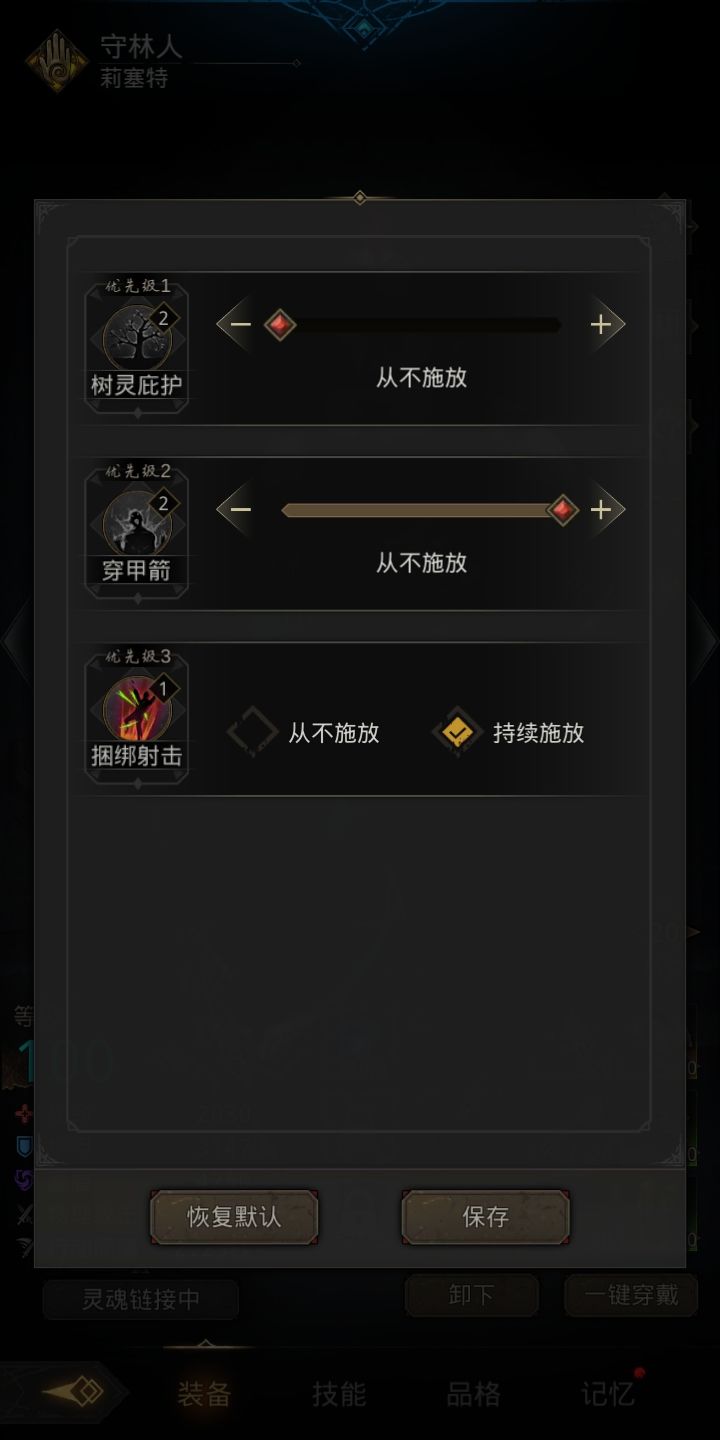
Task: Click the plus button on 穿甲箭 slider
Action: [601, 509]
